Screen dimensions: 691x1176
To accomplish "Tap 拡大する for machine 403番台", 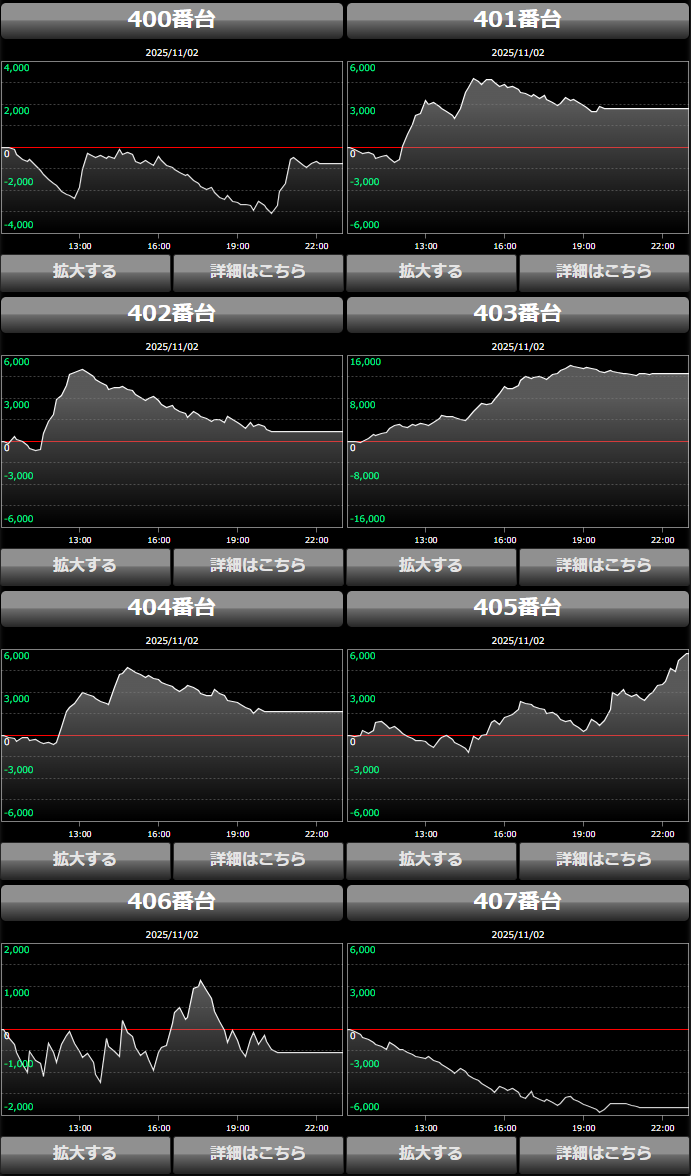I will [431, 565].
